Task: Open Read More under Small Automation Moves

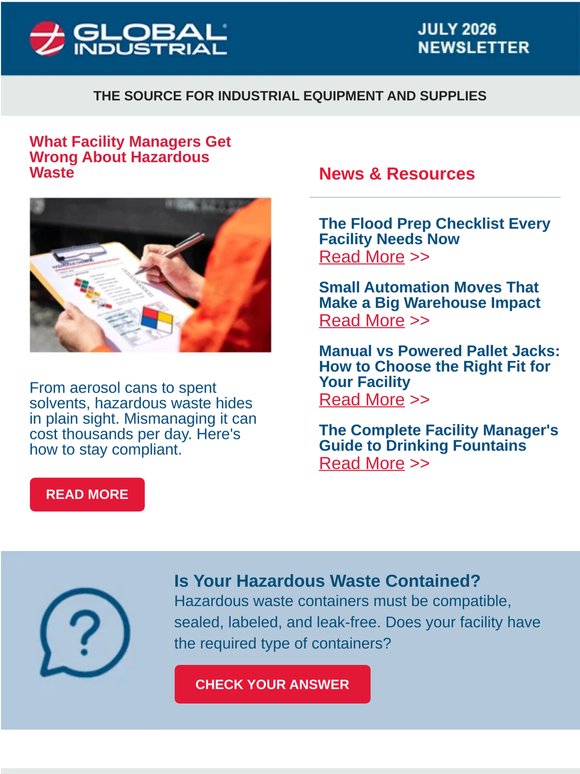Action: point(362,320)
